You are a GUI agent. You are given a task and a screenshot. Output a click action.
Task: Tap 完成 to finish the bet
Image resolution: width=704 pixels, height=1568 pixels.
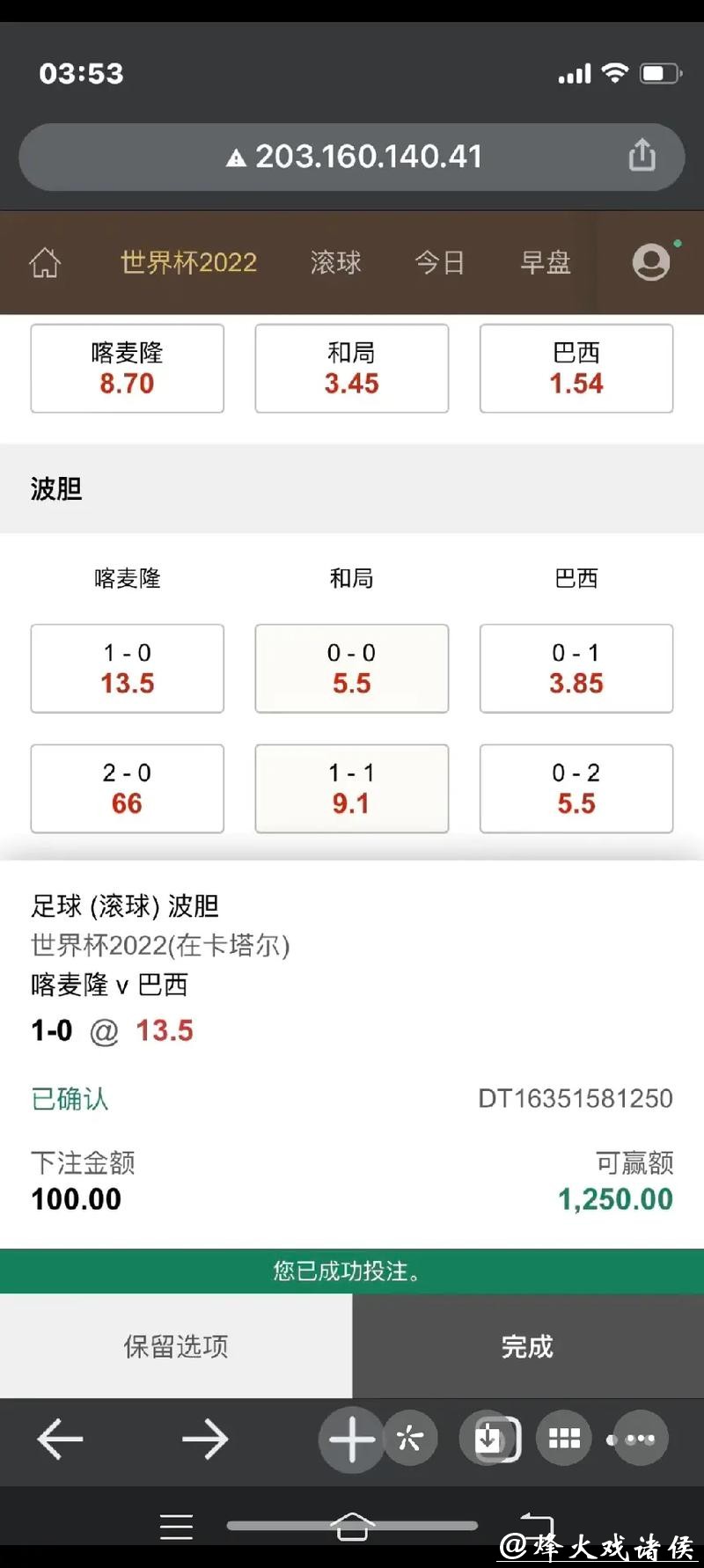click(x=528, y=1346)
